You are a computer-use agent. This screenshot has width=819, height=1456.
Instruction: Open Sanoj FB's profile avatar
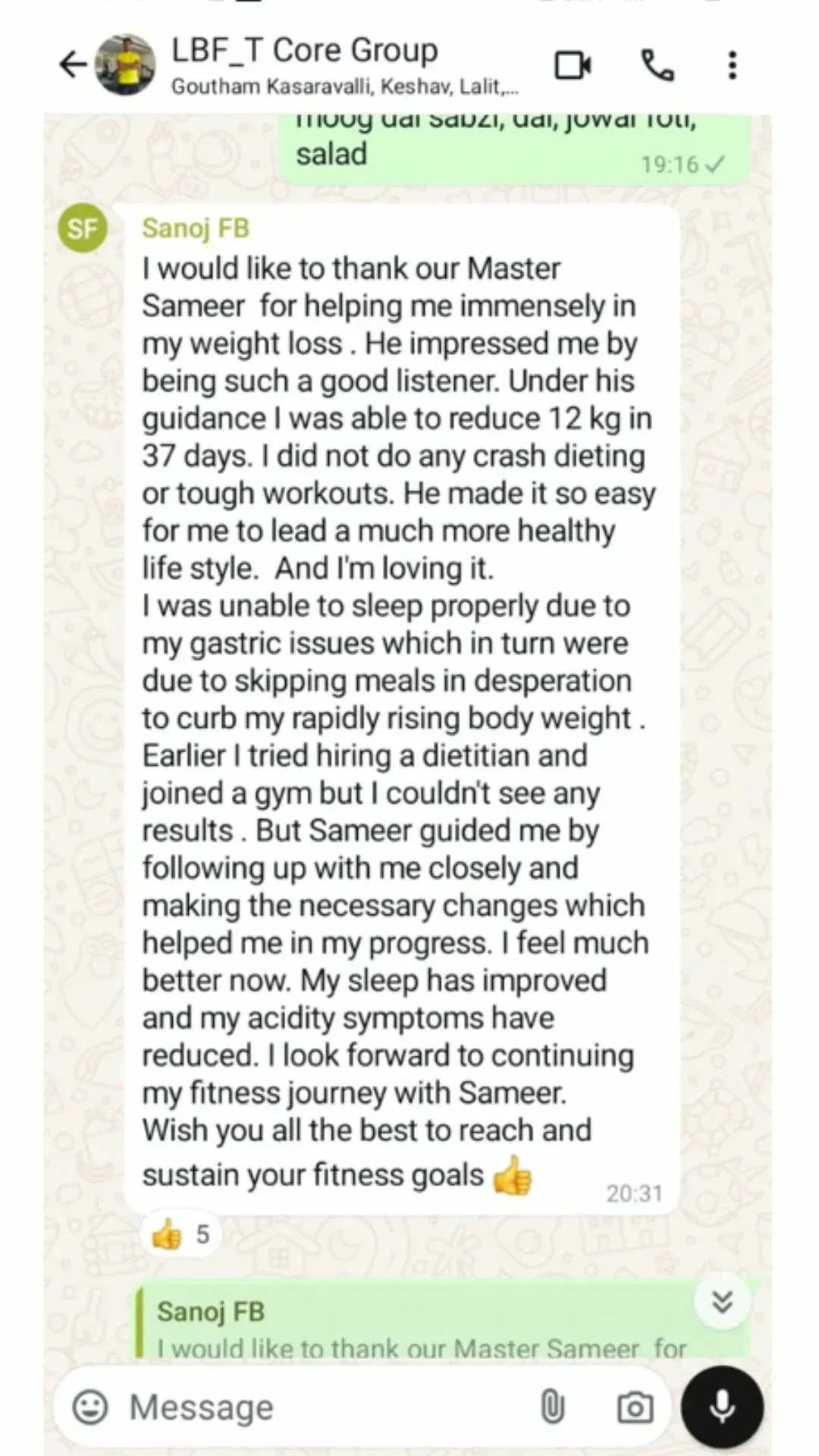[x=83, y=228]
